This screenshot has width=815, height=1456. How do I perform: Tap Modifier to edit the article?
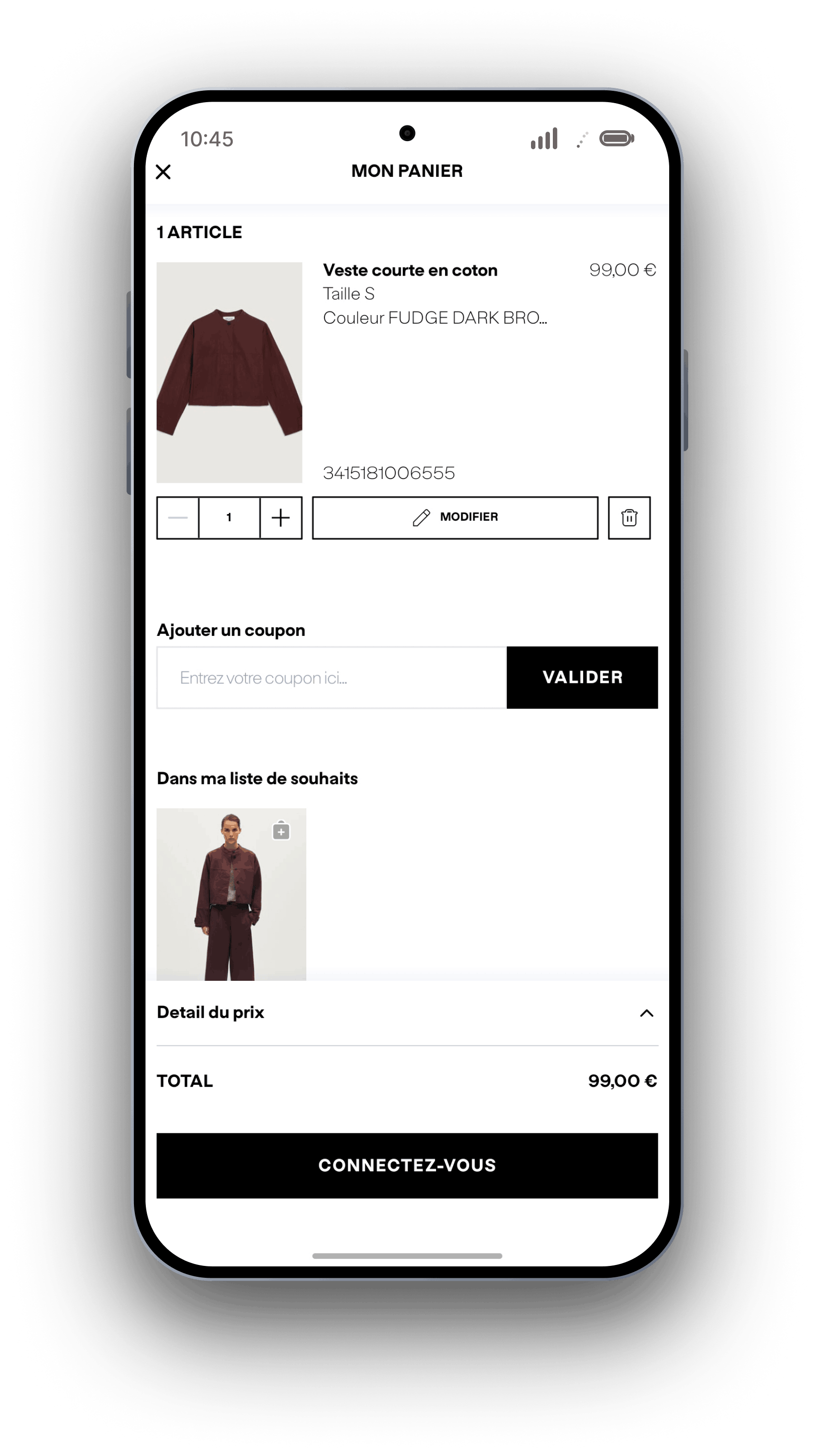pos(455,518)
